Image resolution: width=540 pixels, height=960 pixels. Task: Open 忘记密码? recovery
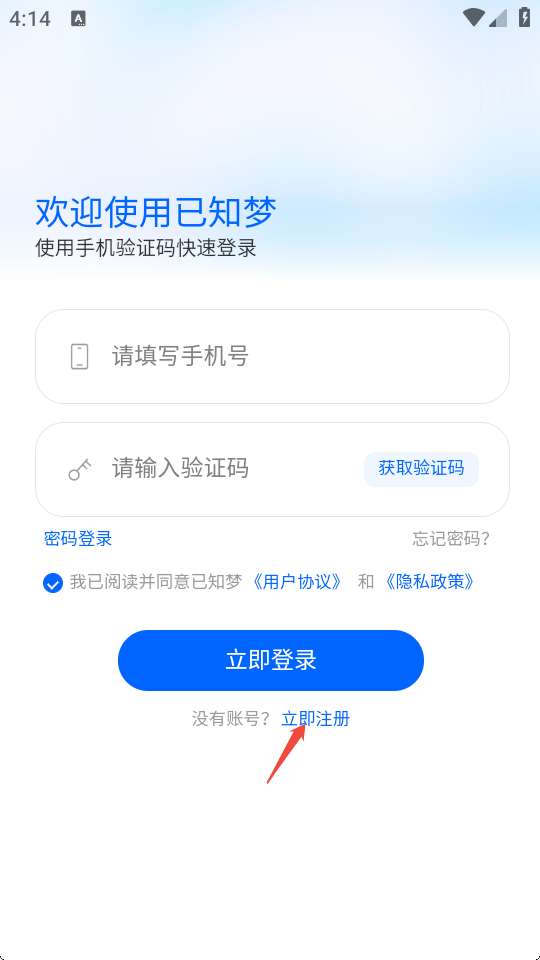[x=451, y=539]
